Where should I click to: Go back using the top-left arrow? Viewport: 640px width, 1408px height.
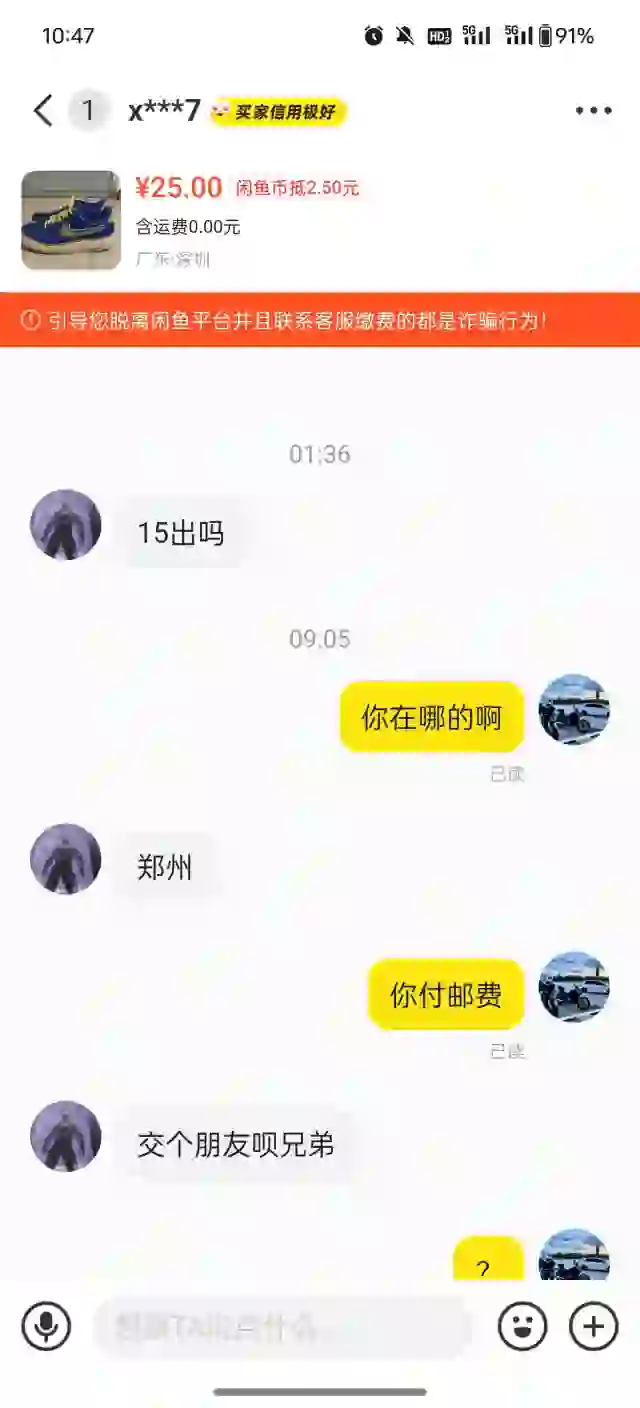coord(43,110)
